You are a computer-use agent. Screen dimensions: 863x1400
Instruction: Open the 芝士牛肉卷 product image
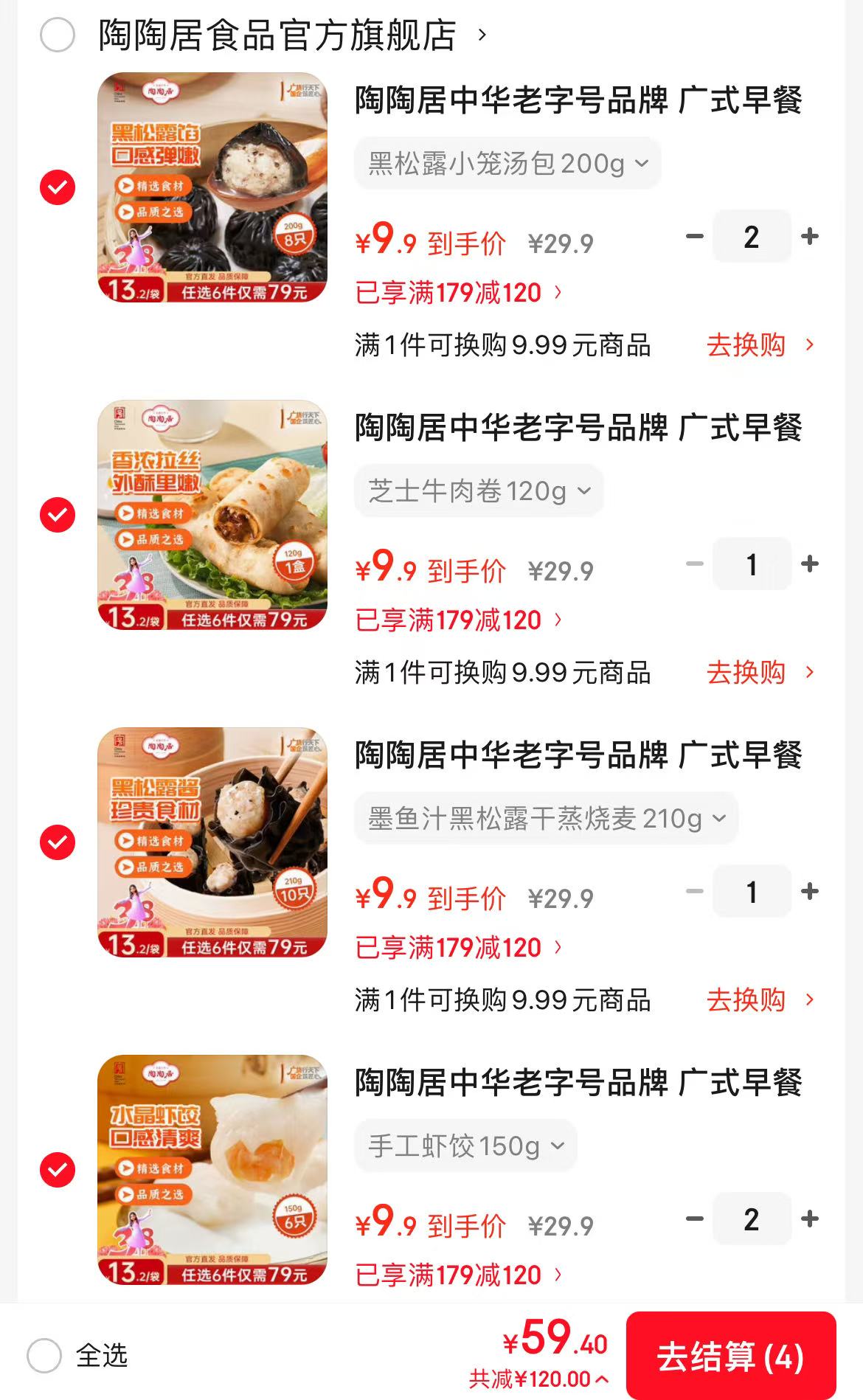212,515
